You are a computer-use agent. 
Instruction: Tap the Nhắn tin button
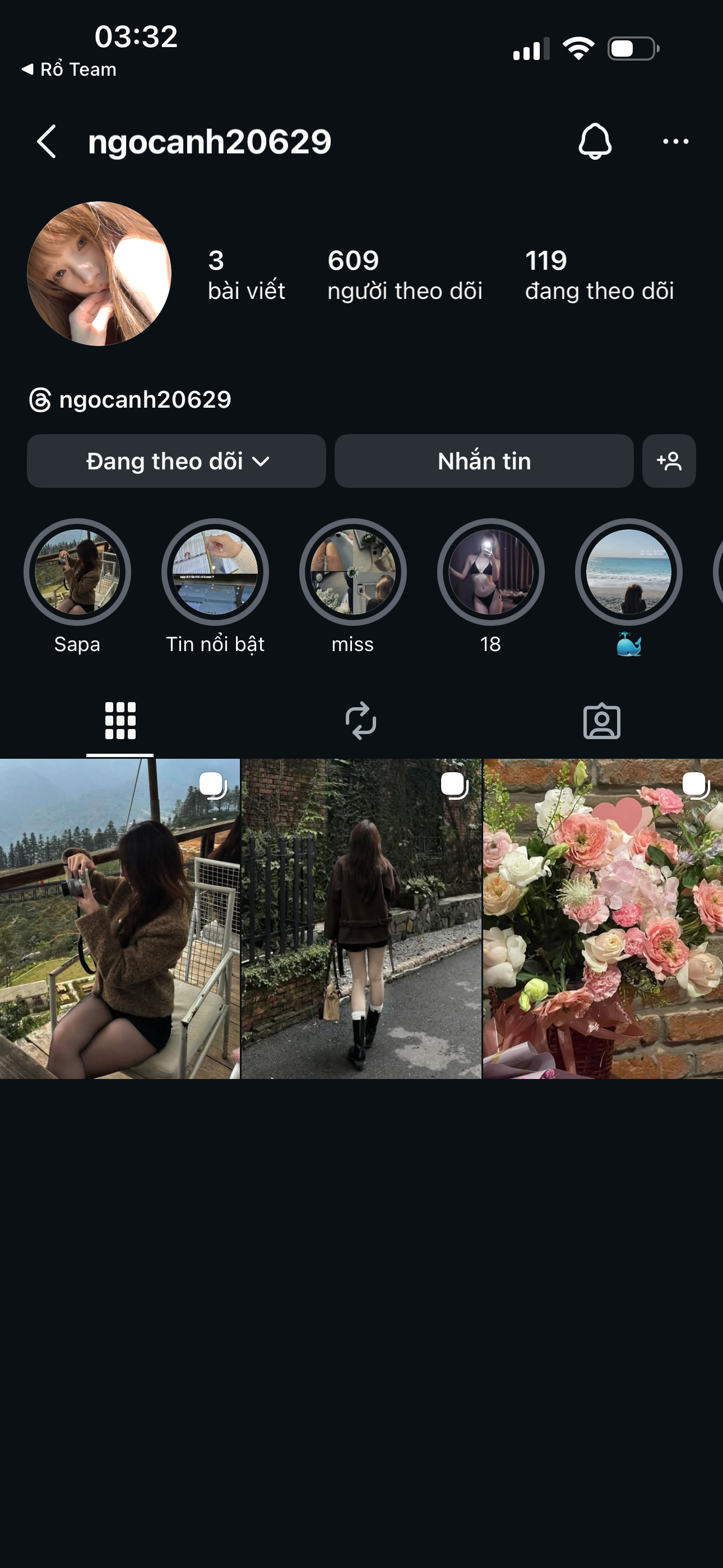[x=484, y=462]
